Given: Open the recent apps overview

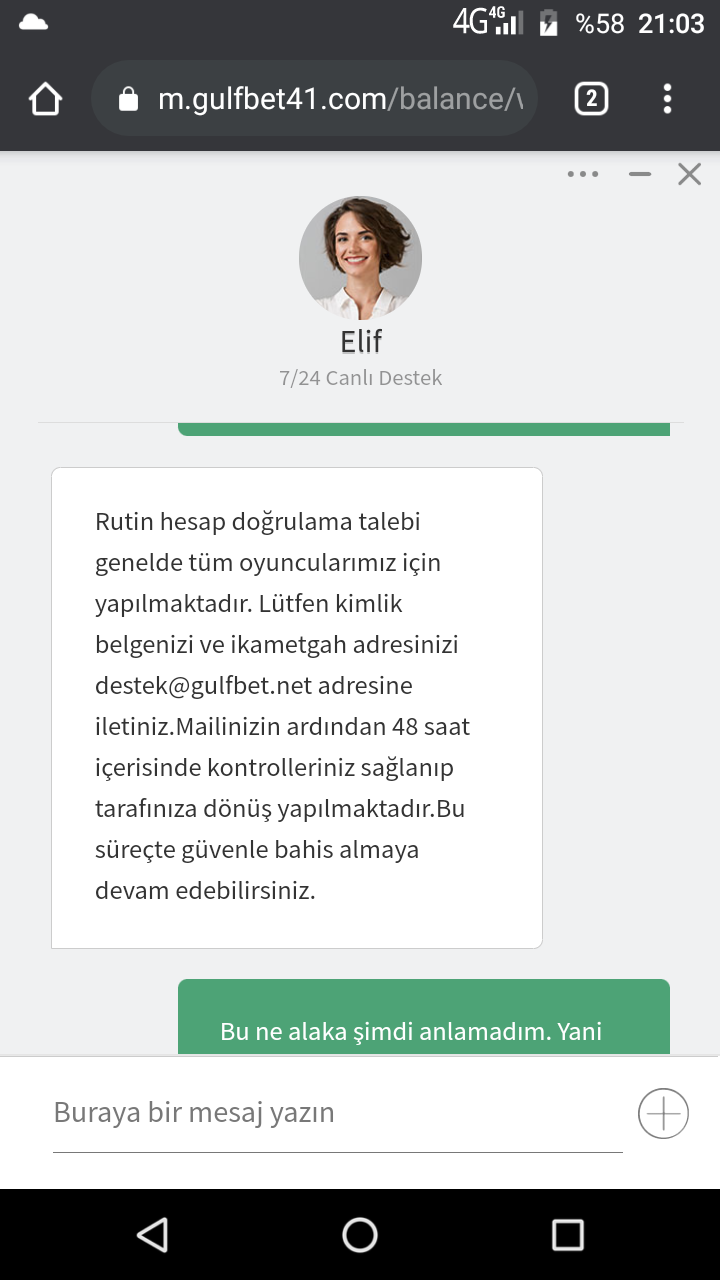Looking at the screenshot, I should click(568, 1235).
